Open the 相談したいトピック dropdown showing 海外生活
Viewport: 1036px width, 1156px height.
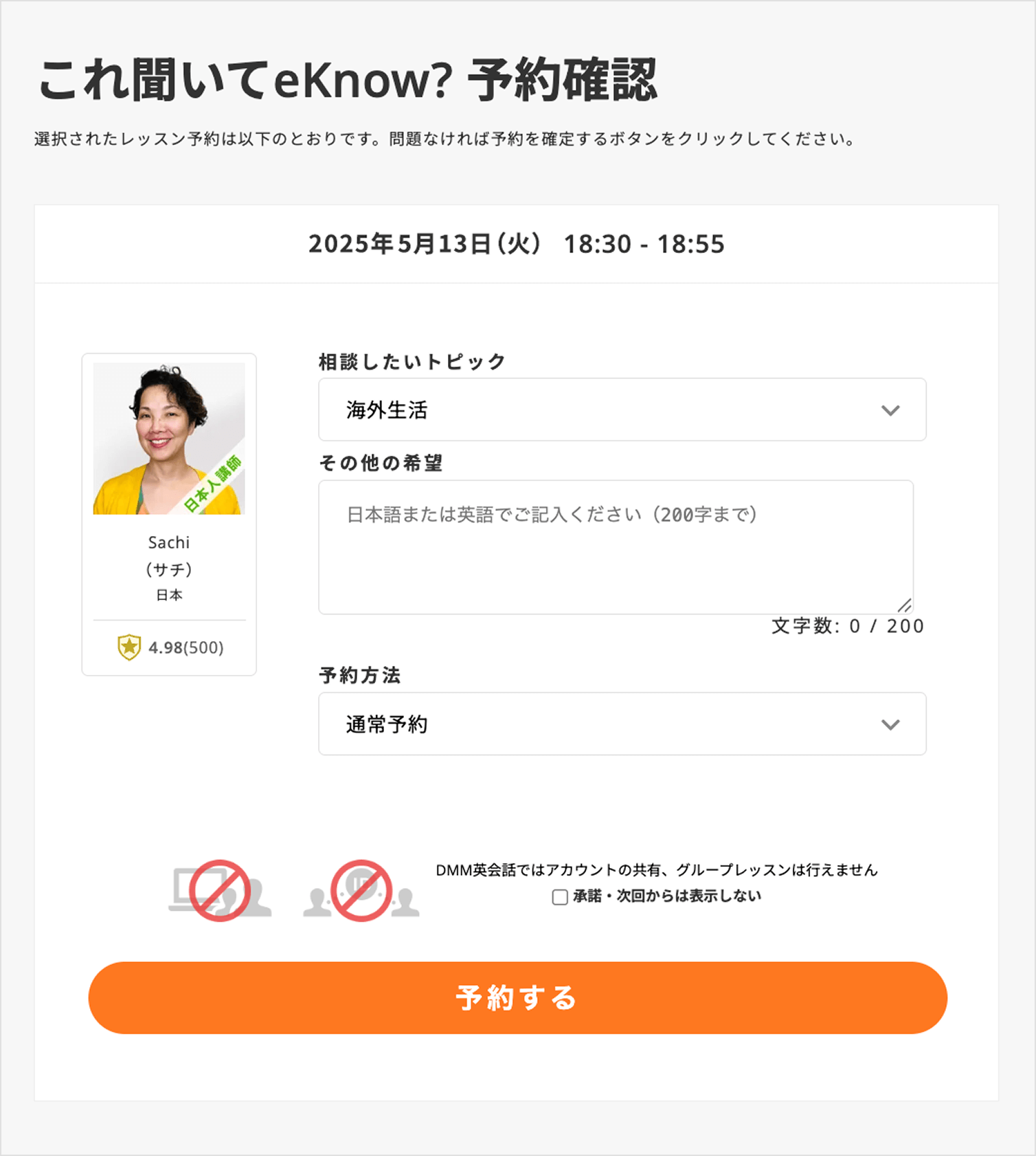(x=622, y=410)
